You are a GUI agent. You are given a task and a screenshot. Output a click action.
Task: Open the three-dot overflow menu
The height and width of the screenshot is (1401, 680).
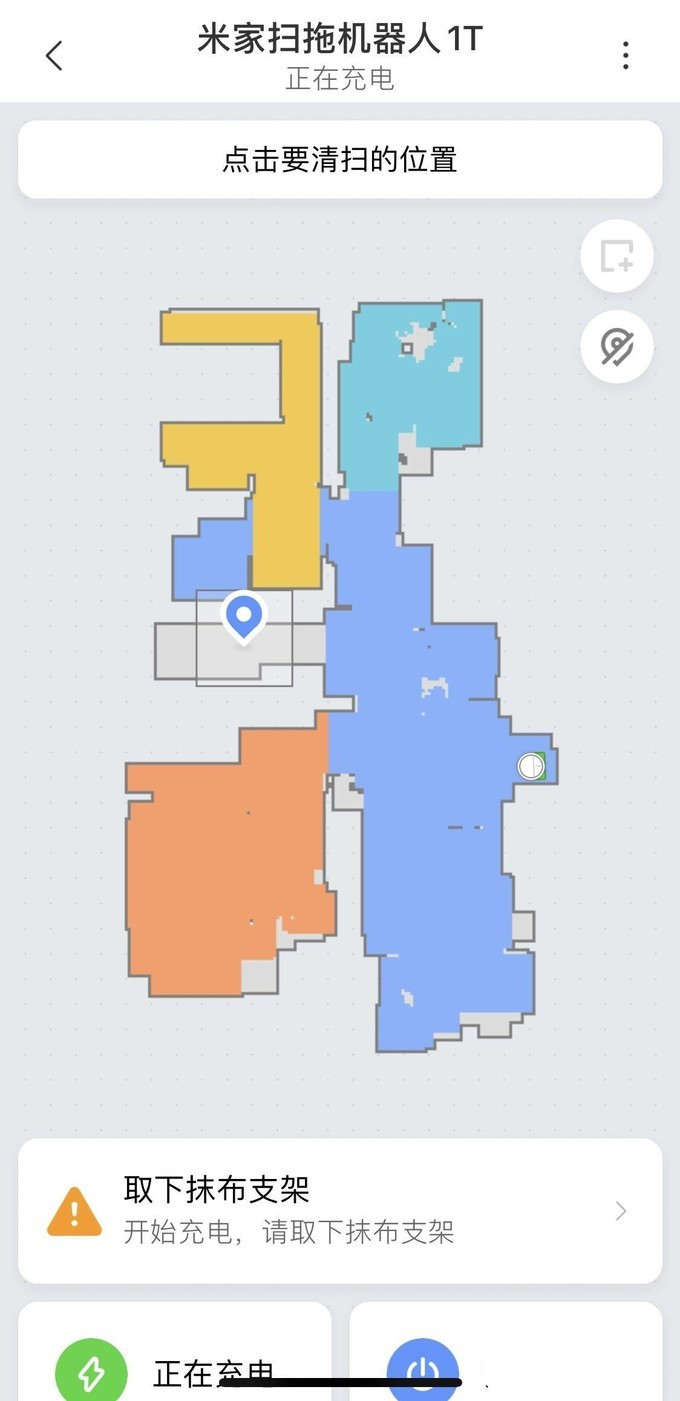(625, 55)
